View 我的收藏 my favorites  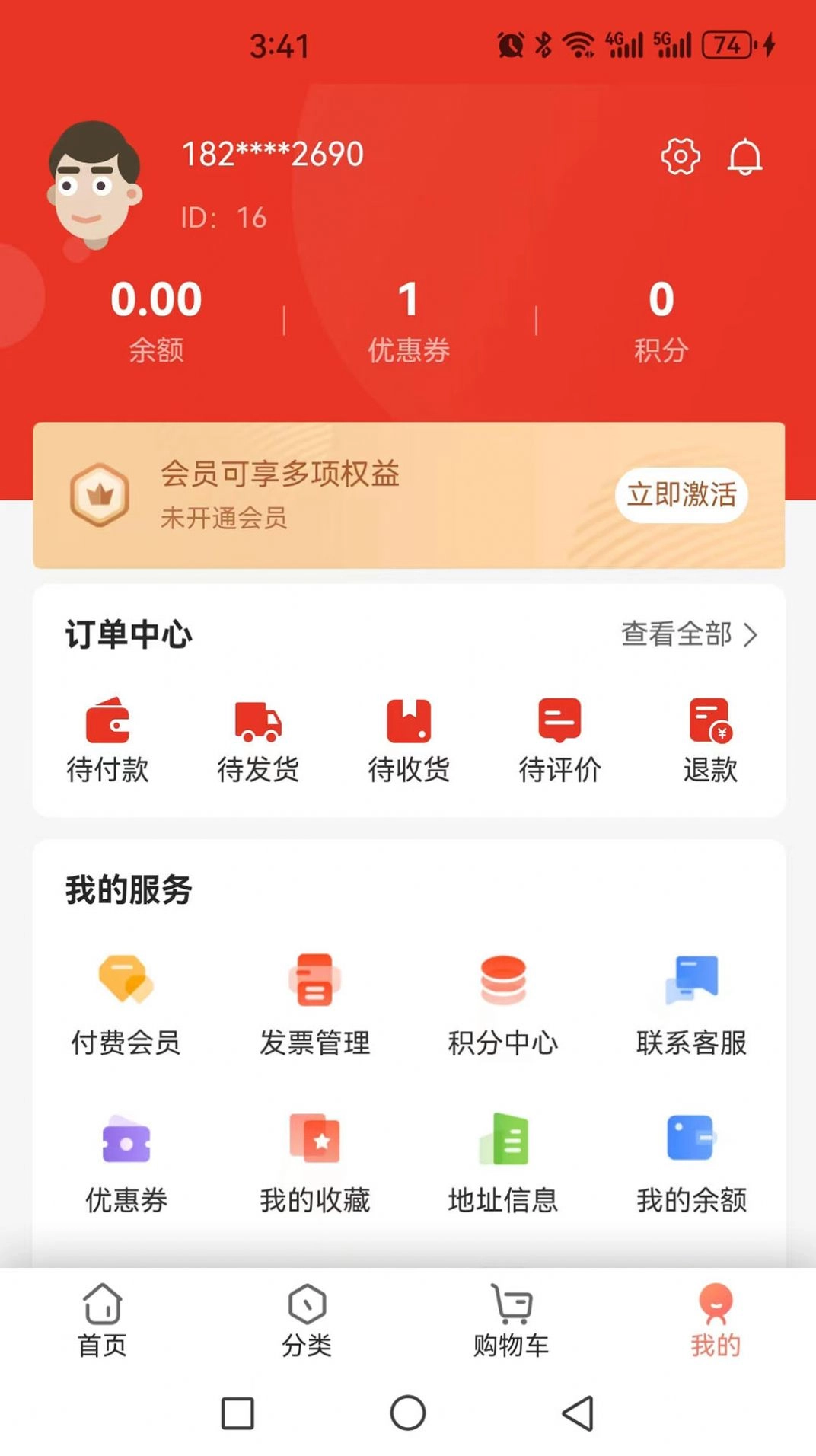click(315, 1141)
